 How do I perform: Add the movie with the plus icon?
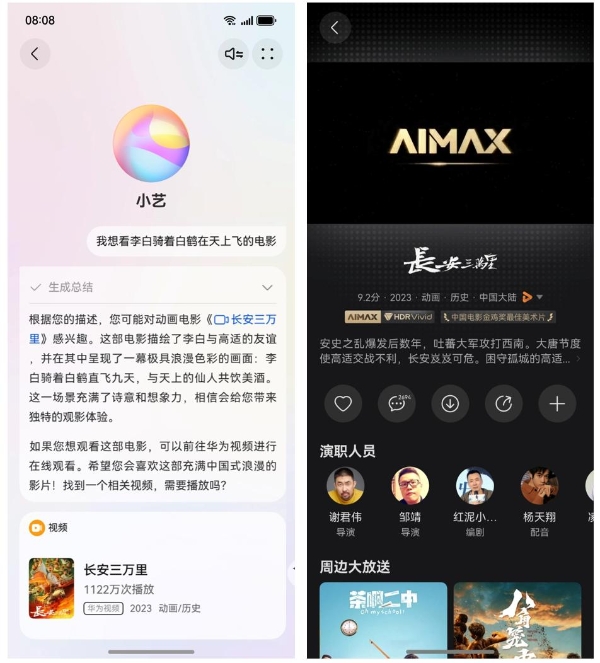[557, 403]
